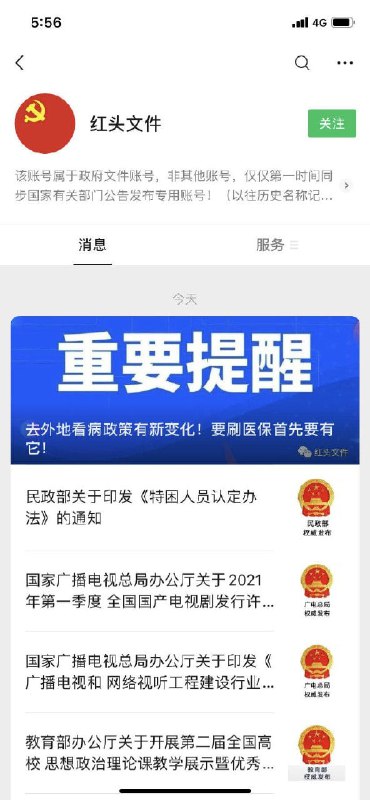Open 广播电视和网络视听工程建设行业 article

pyautogui.click(x=185, y=672)
